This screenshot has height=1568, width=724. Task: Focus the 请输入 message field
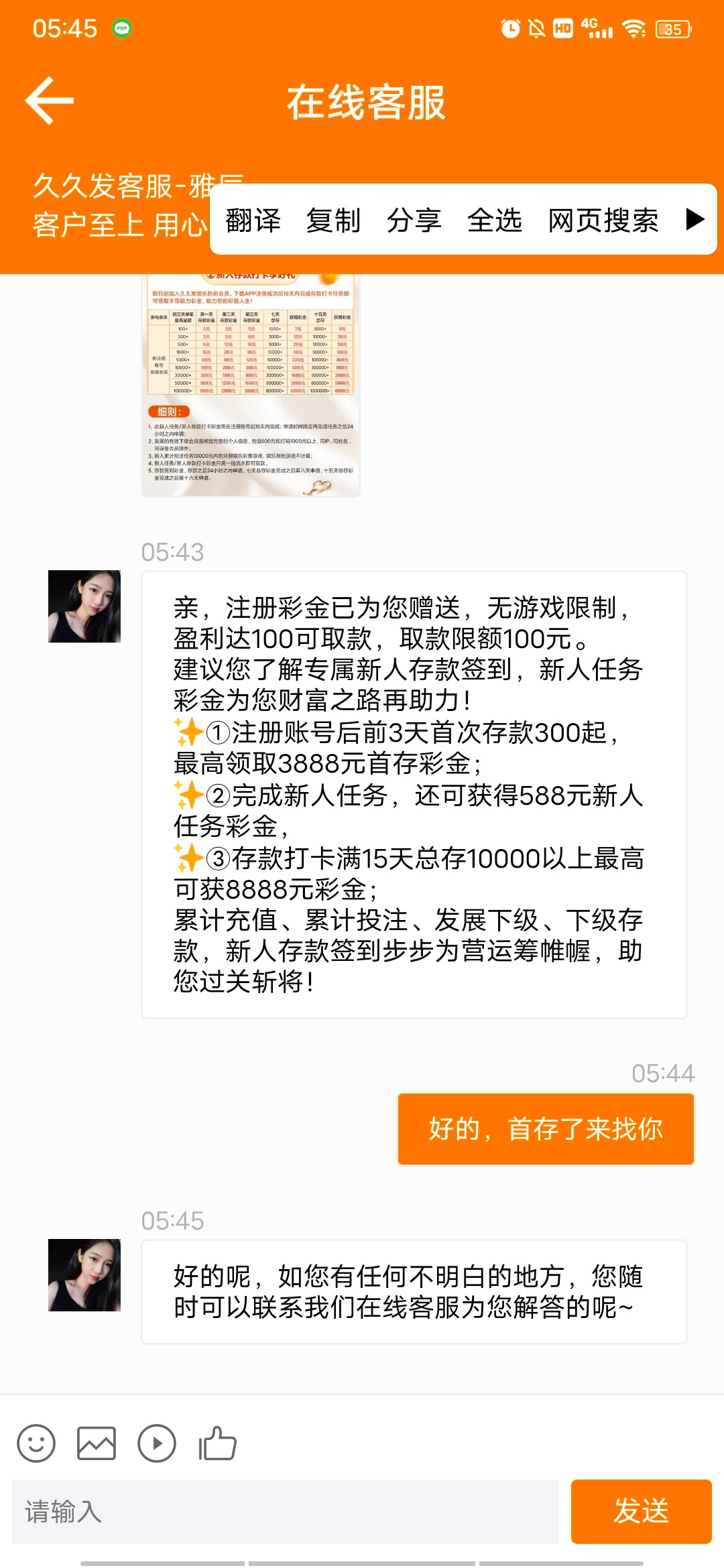[x=286, y=1512]
